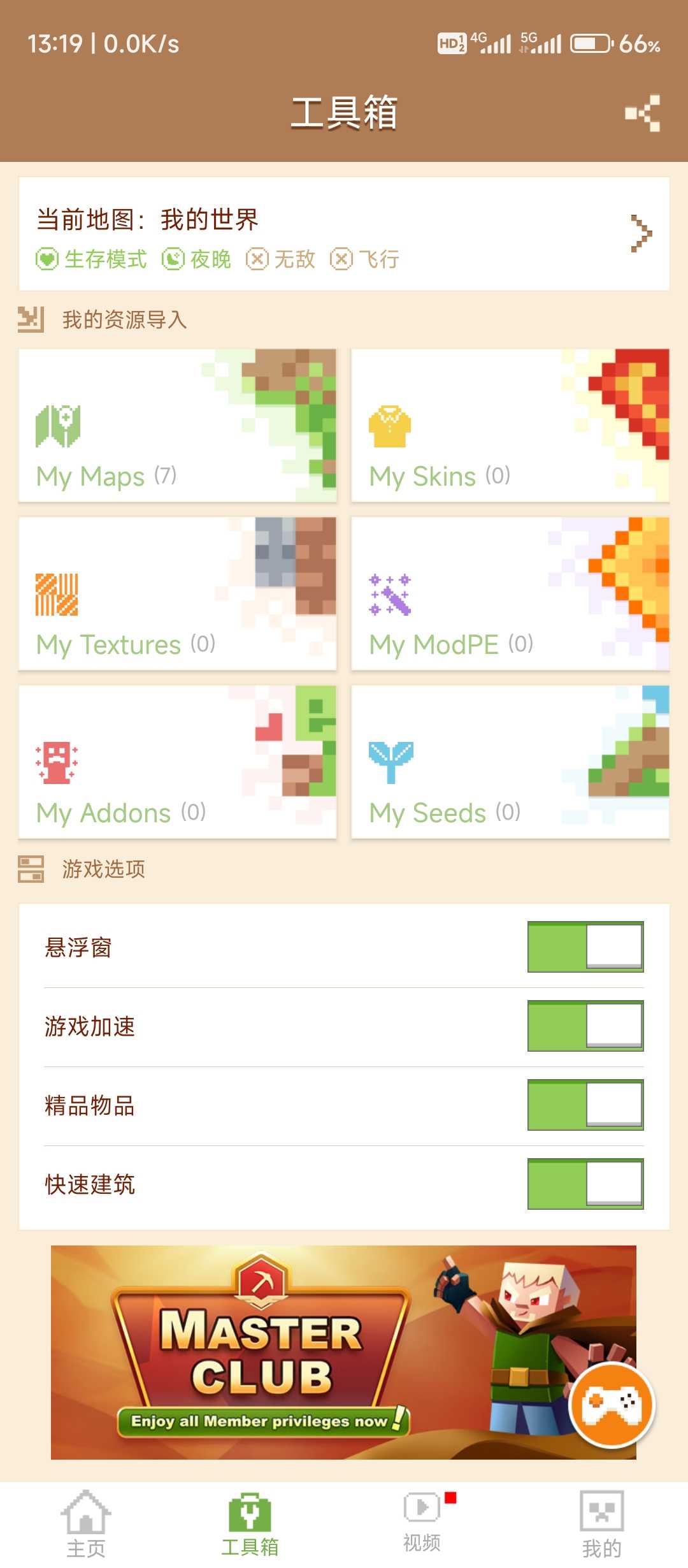
Task: Select the 工具箱 tab
Action: pos(250,1523)
